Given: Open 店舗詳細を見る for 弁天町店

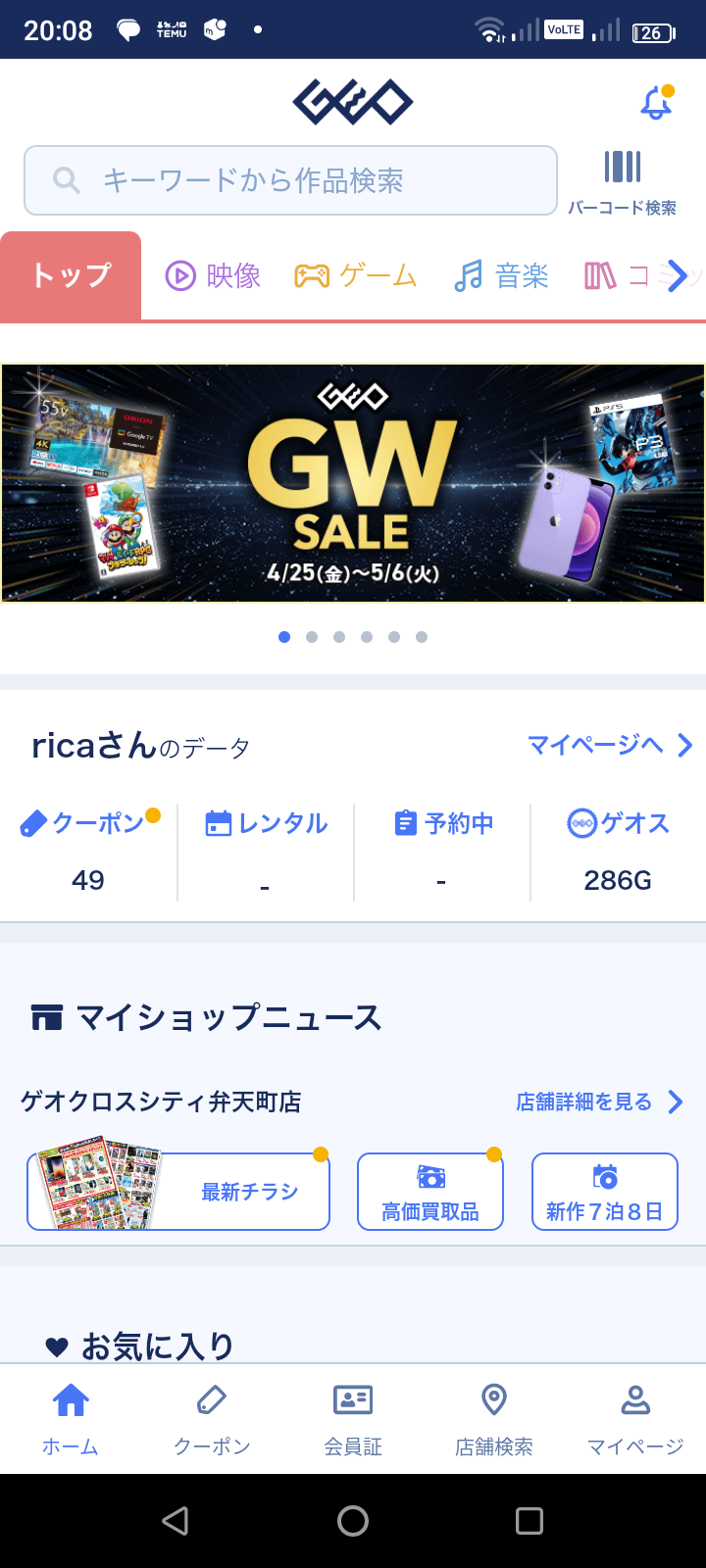Looking at the screenshot, I should [599, 1102].
